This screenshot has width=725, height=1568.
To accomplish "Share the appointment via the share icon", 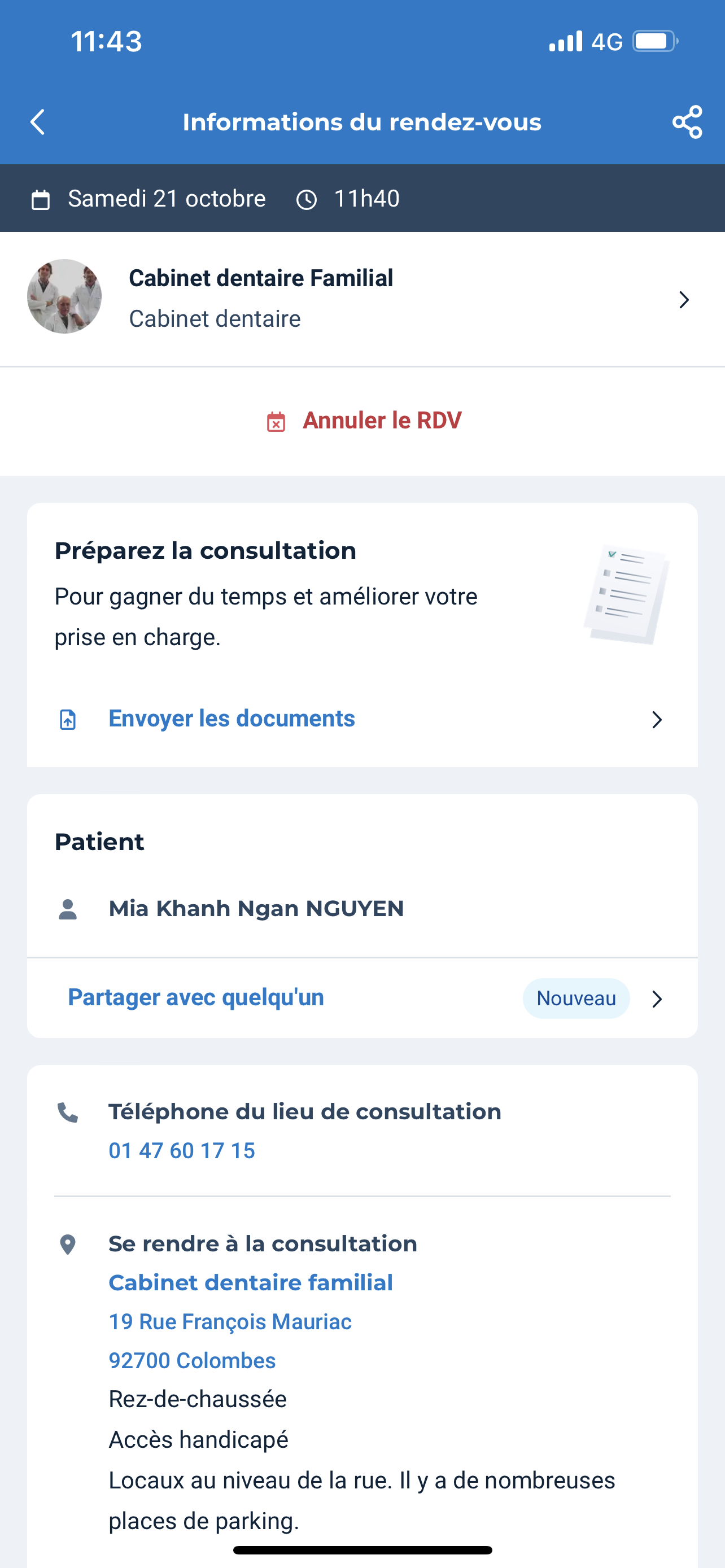I will [x=687, y=122].
